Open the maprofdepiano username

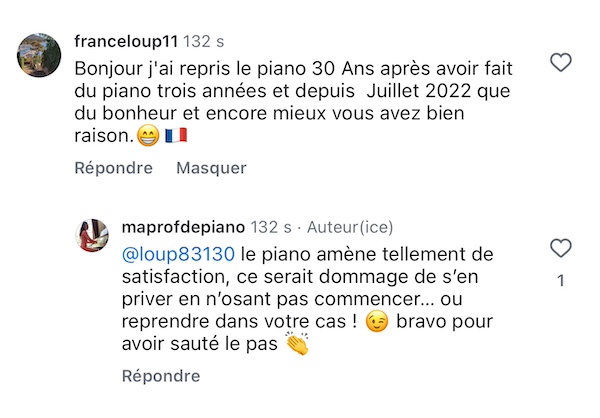point(184,227)
